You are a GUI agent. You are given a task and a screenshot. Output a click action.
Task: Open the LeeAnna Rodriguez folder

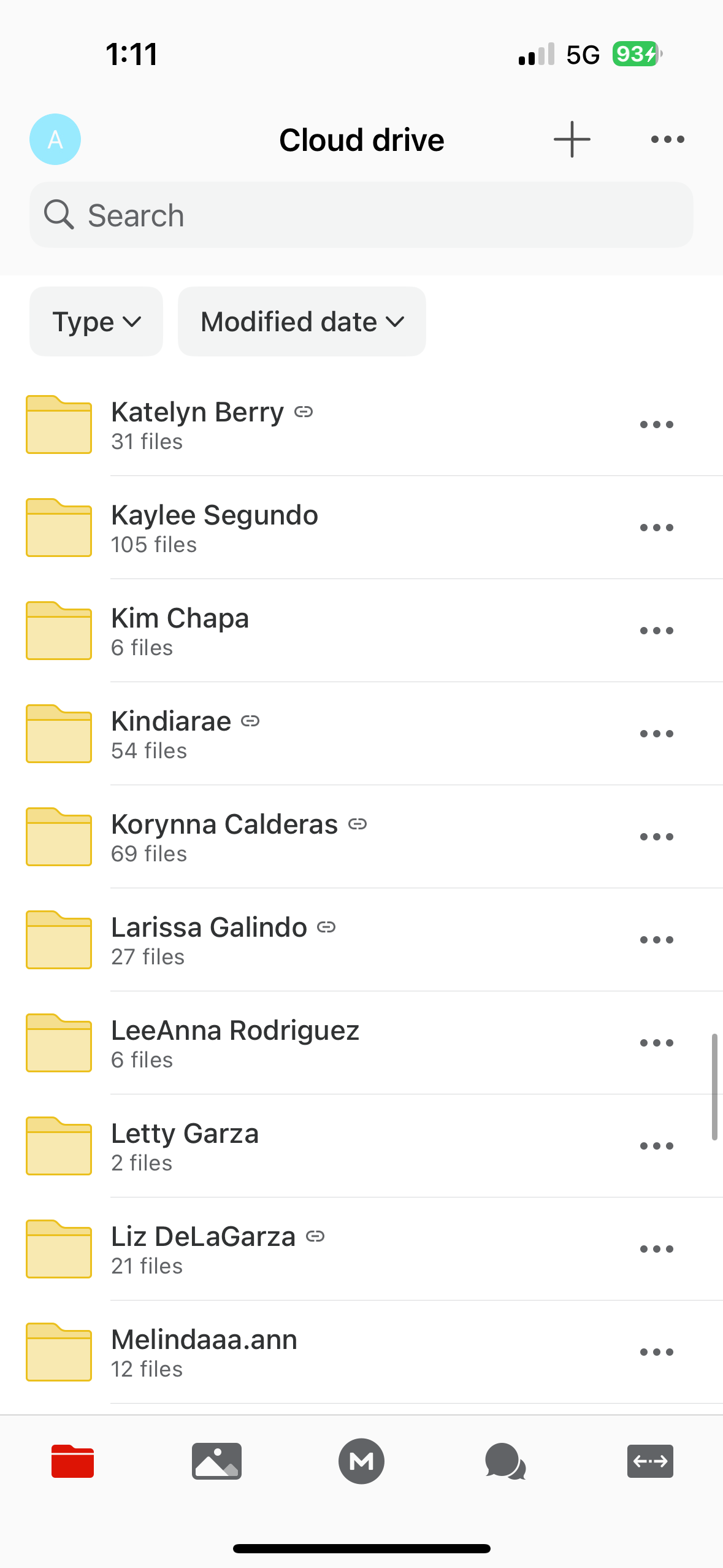click(x=361, y=1043)
